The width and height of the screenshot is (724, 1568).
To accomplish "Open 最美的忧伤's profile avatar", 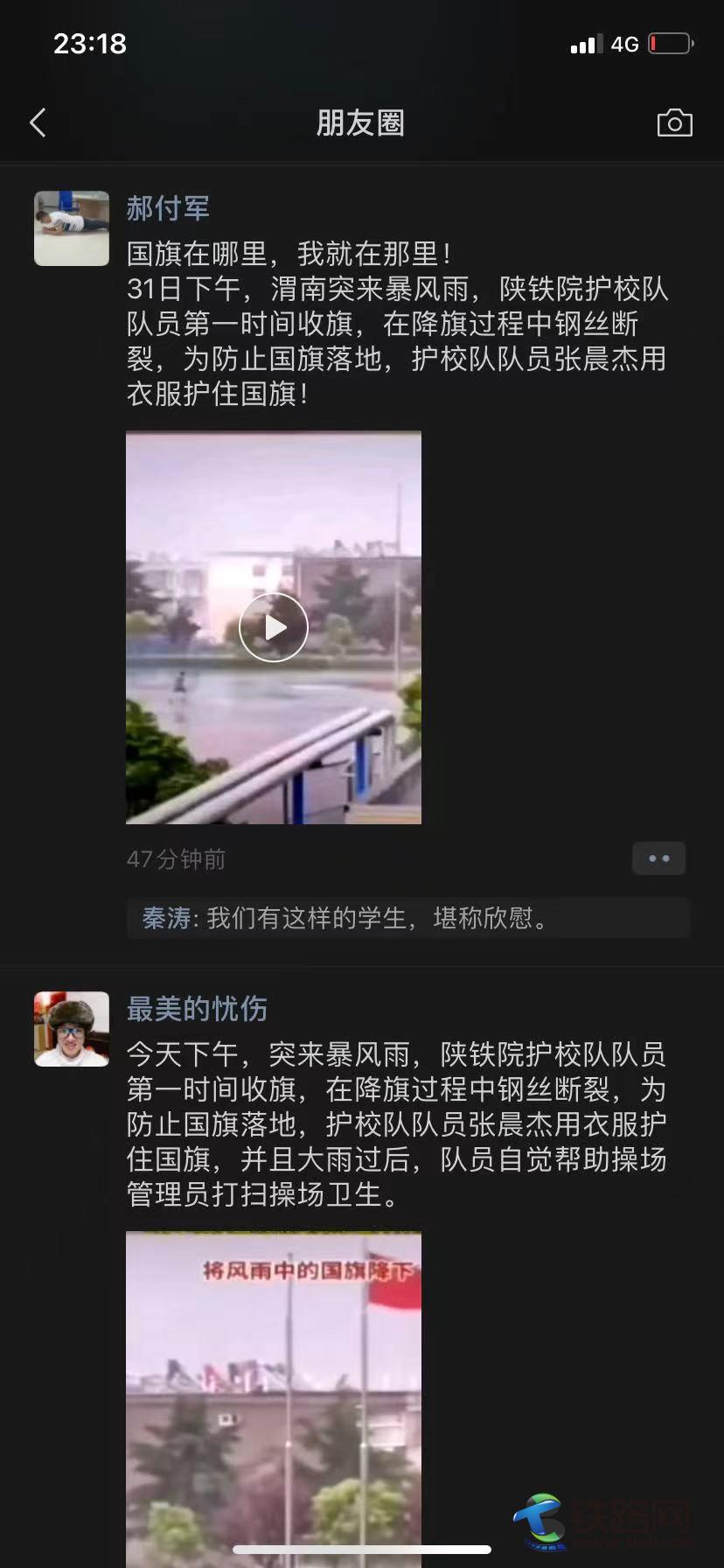I will (x=72, y=1029).
